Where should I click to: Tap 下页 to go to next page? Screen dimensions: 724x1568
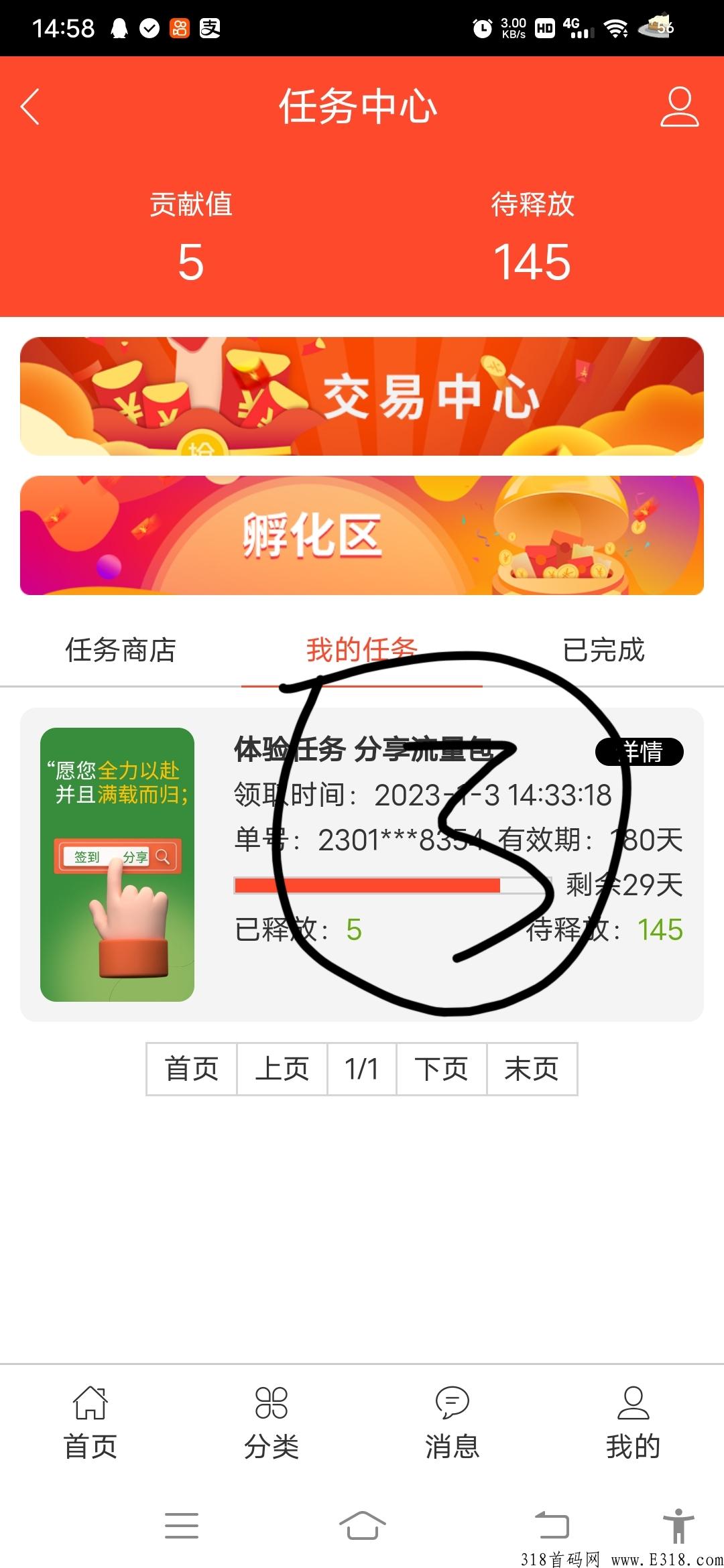point(441,1069)
